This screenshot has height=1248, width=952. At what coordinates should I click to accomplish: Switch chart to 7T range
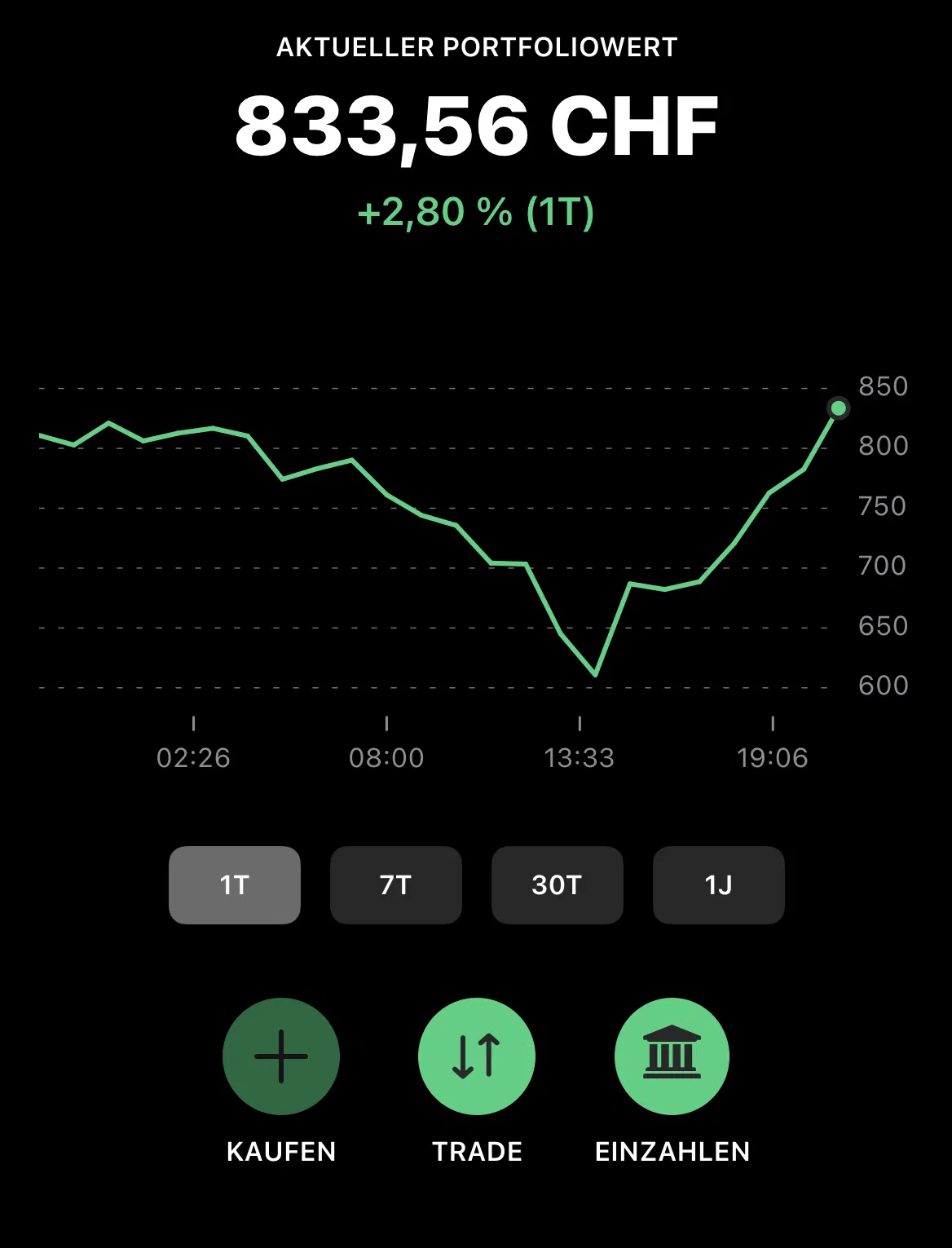pyautogui.click(x=396, y=885)
